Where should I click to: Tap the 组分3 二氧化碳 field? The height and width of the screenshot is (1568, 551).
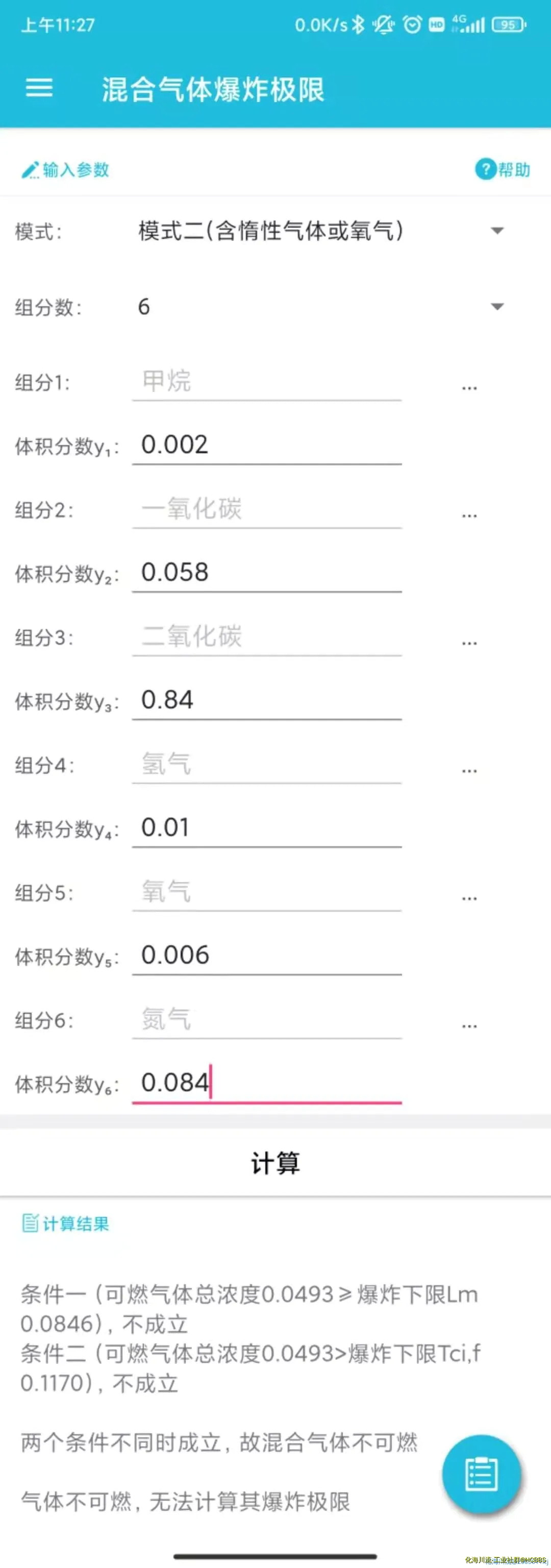[266, 636]
